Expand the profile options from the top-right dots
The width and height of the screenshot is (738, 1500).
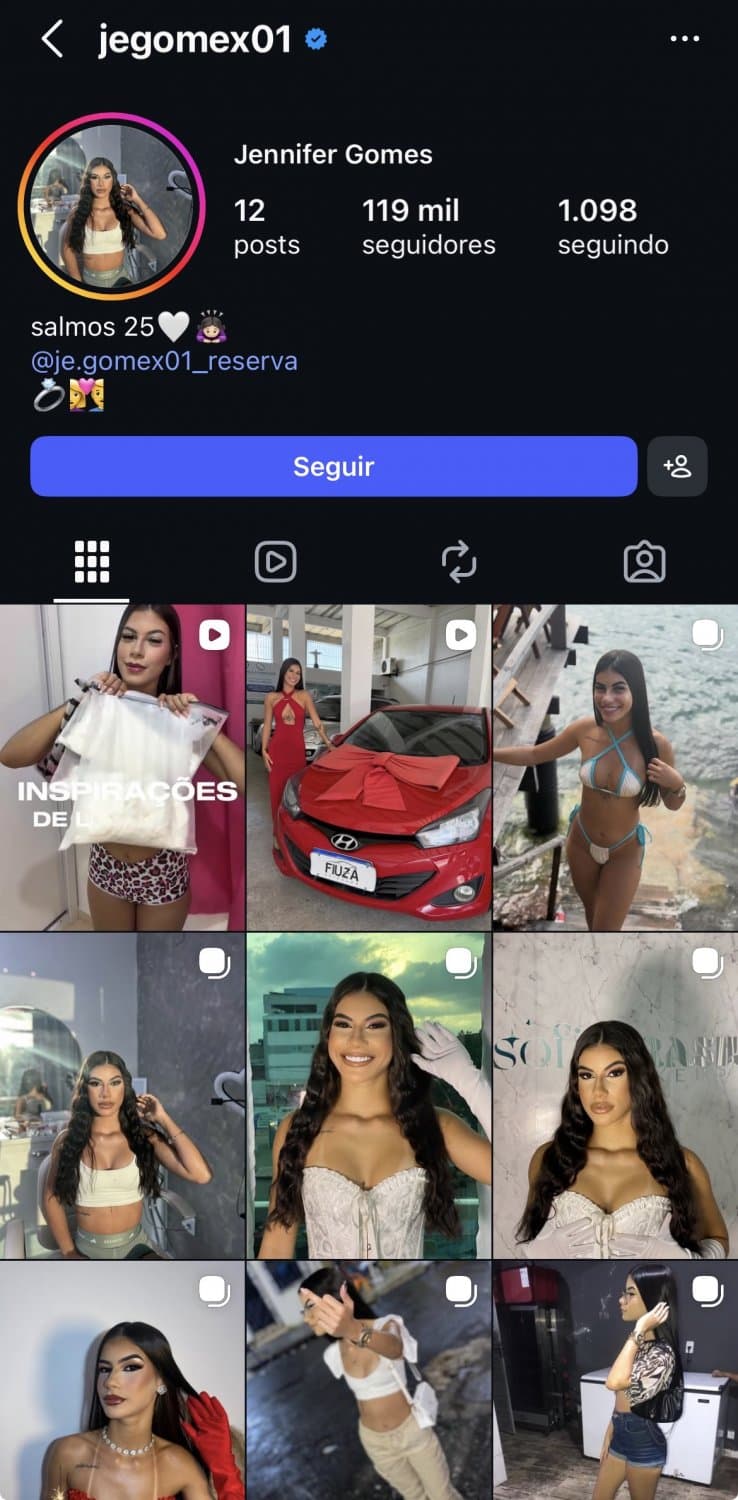coord(685,38)
